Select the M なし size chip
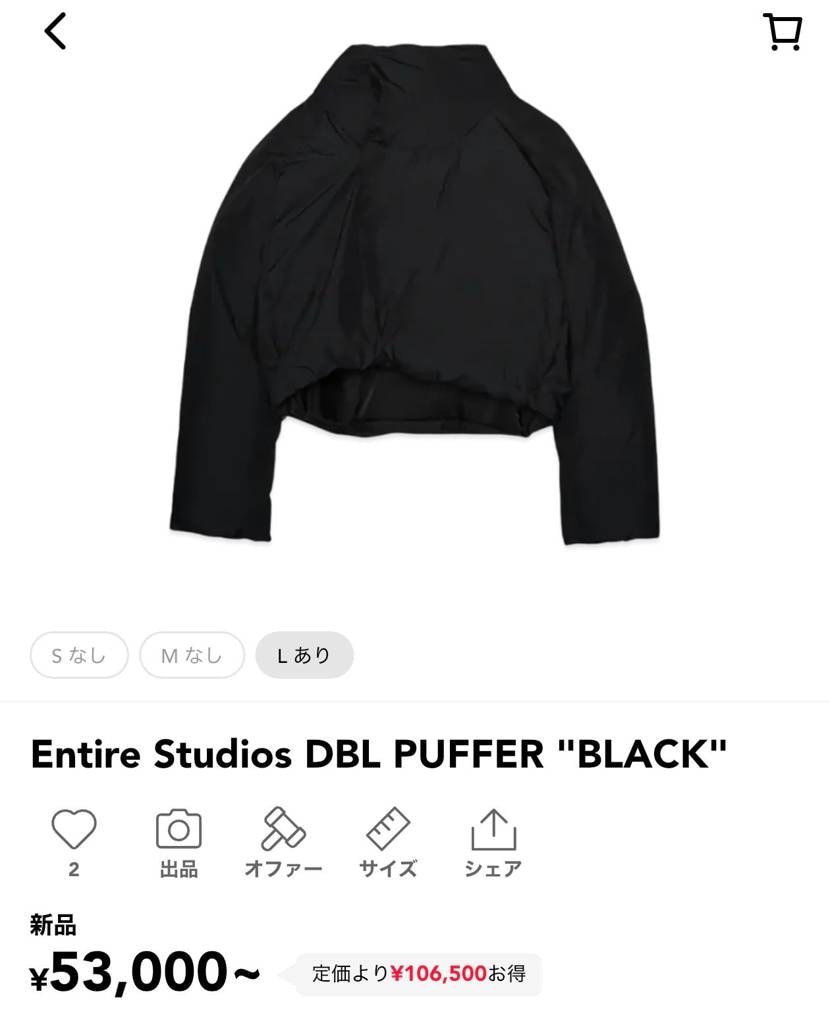The image size is (830, 1023). [x=191, y=655]
